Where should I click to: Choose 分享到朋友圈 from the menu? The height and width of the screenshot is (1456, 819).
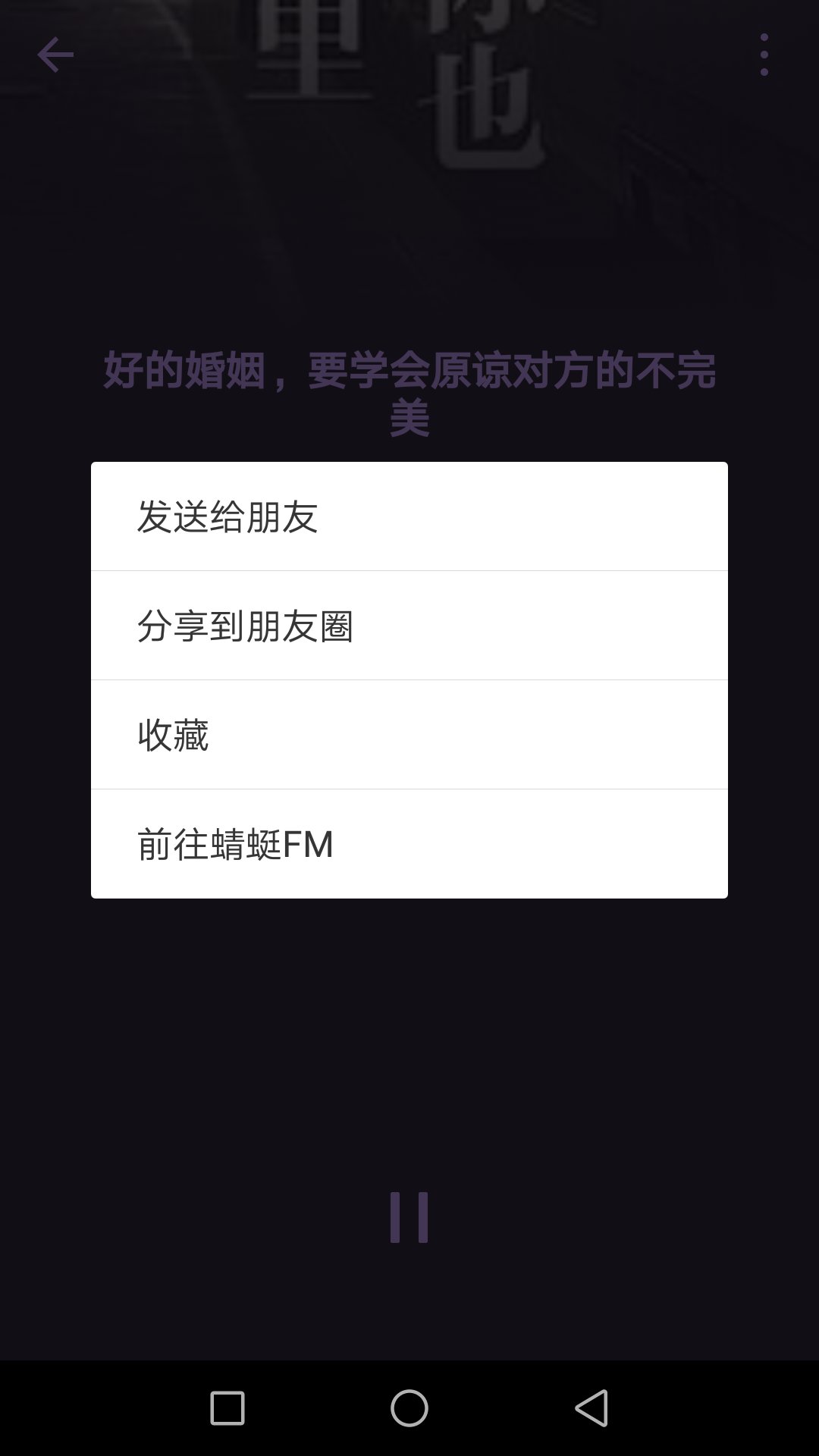point(409,626)
